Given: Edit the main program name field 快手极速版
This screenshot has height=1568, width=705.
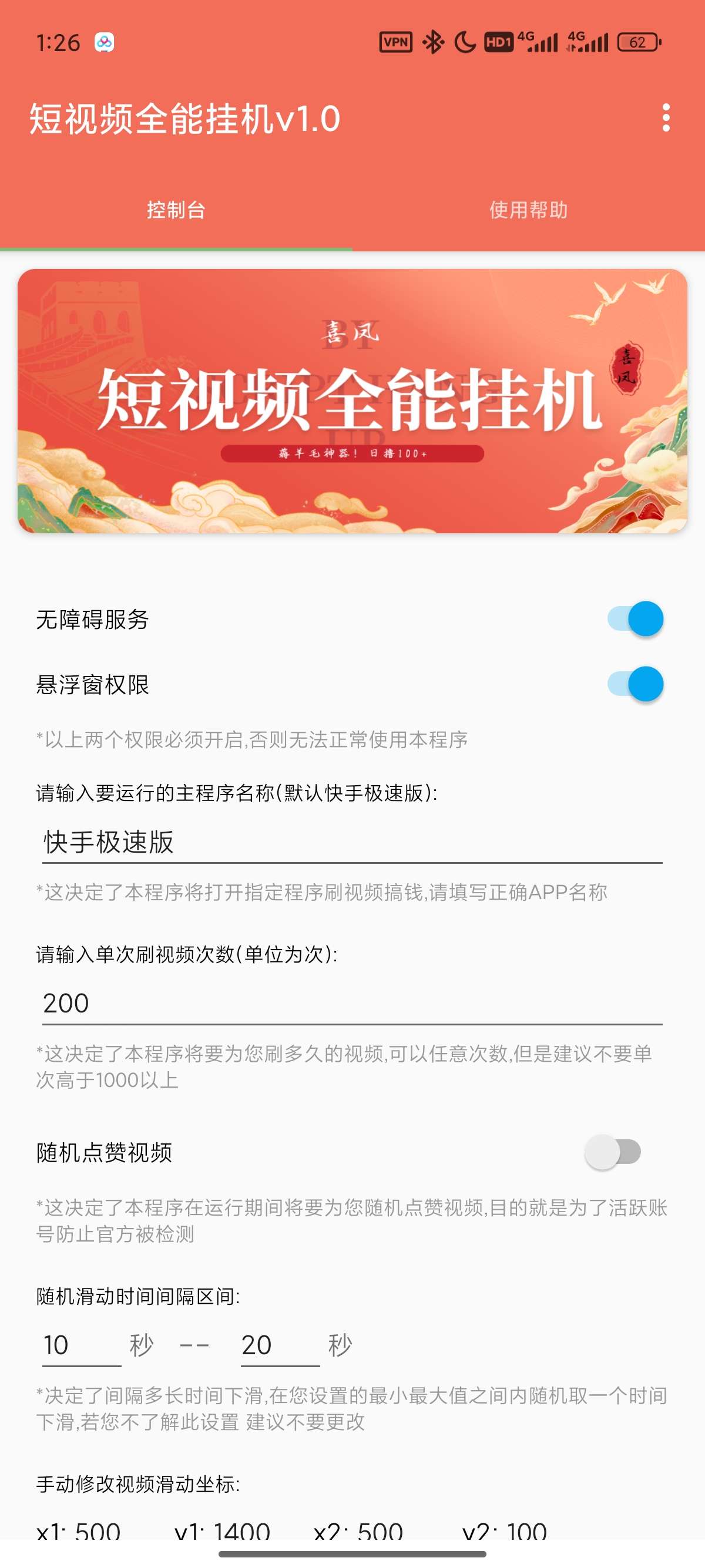Looking at the screenshot, I should coord(352,843).
